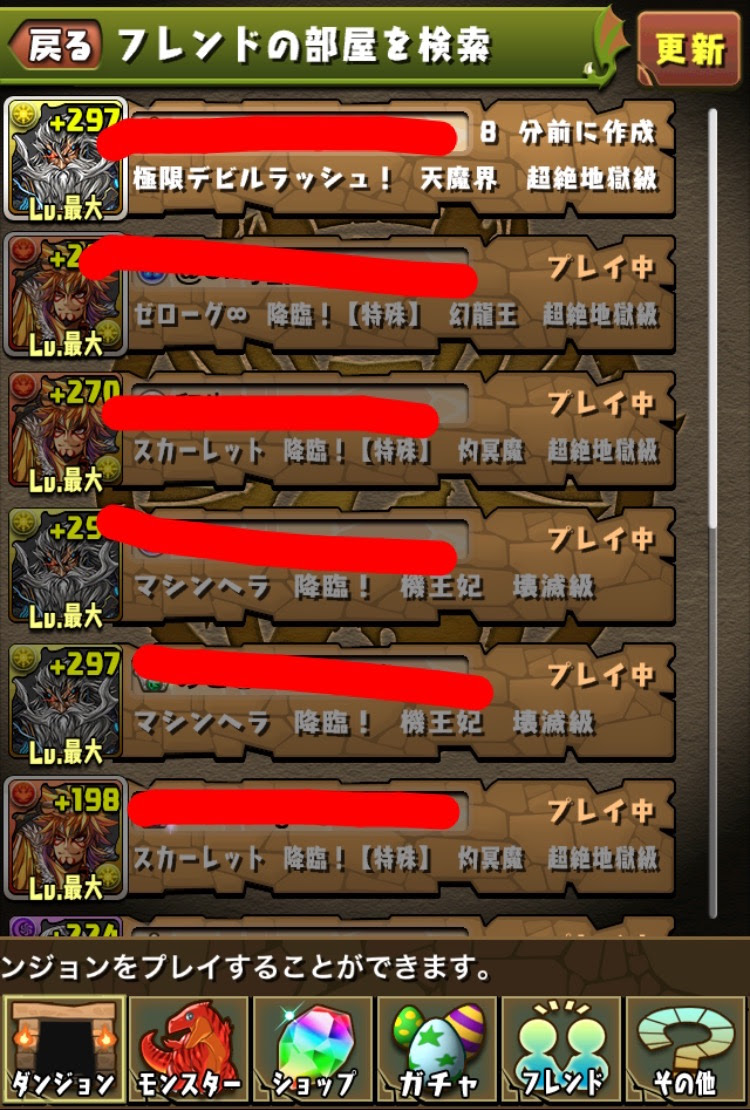The width and height of the screenshot is (750, 1110).
Task: Refresh room list with 更新 button
Action: [689, 48]
